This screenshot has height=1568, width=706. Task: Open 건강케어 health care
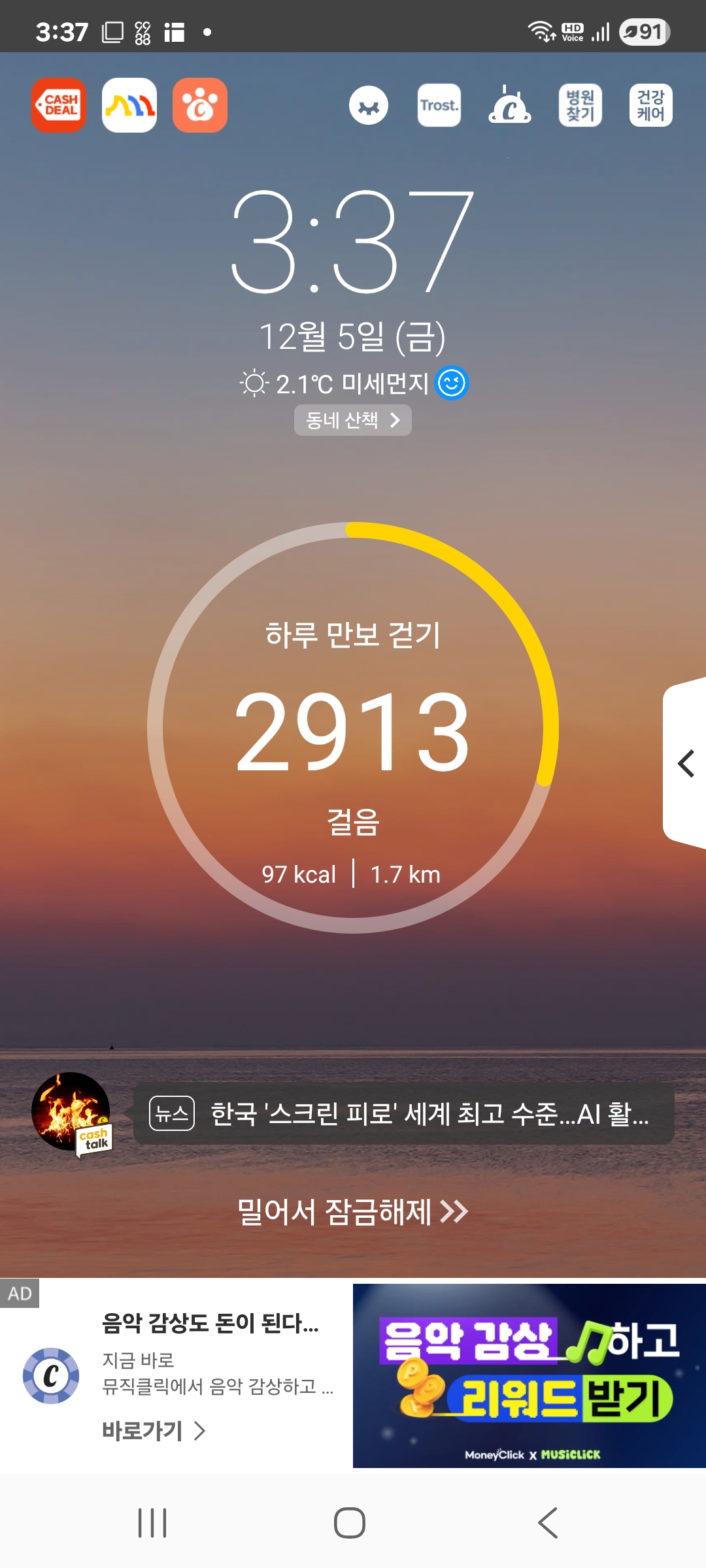[651, 105]
